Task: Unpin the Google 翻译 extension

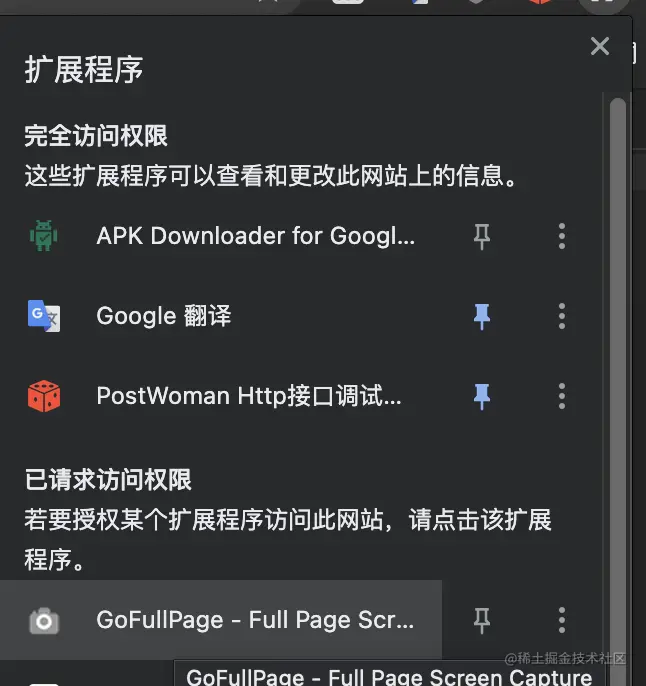Action: tap(482, 316)
